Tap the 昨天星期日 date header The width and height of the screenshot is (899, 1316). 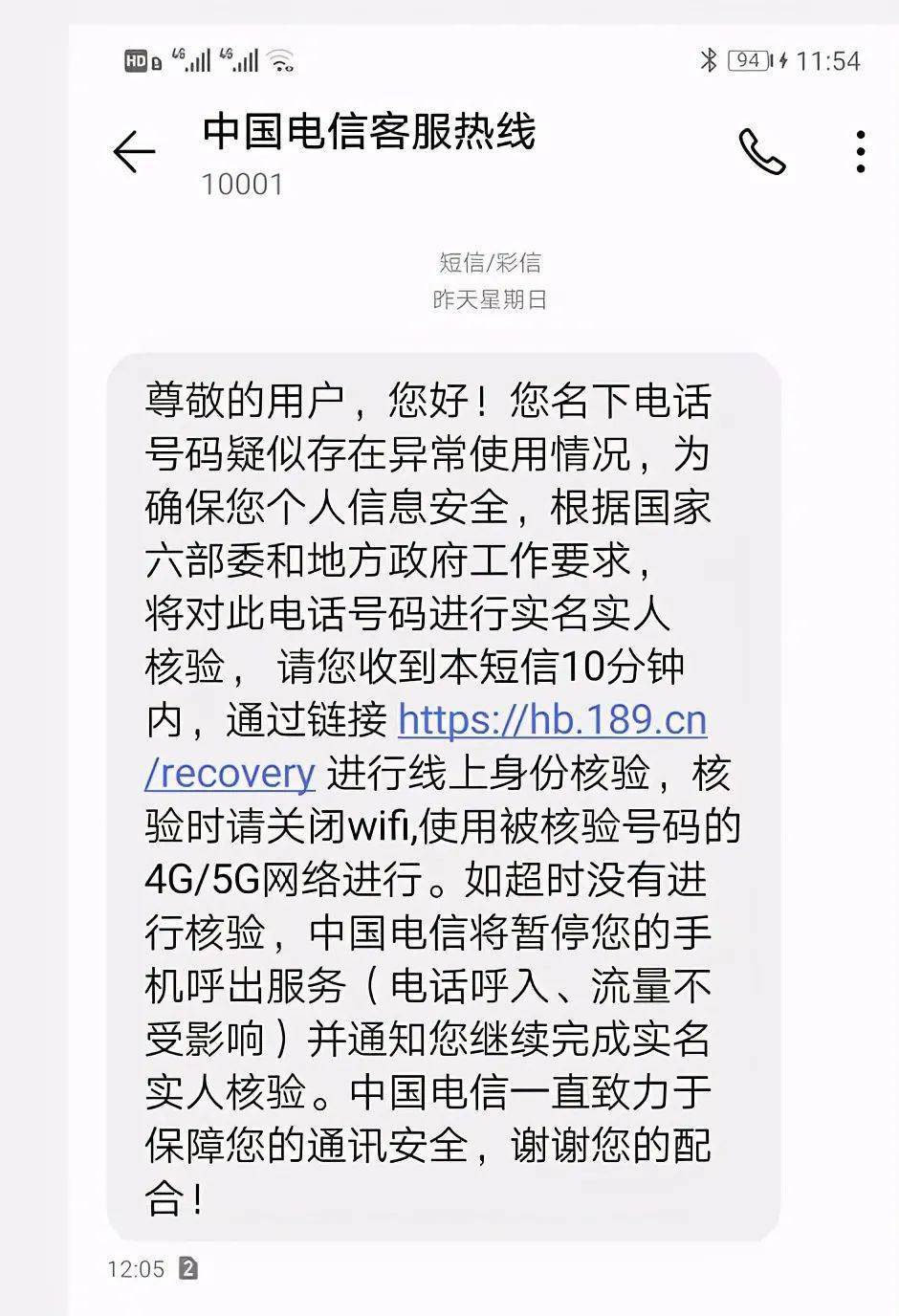click(x=489, y=301)
